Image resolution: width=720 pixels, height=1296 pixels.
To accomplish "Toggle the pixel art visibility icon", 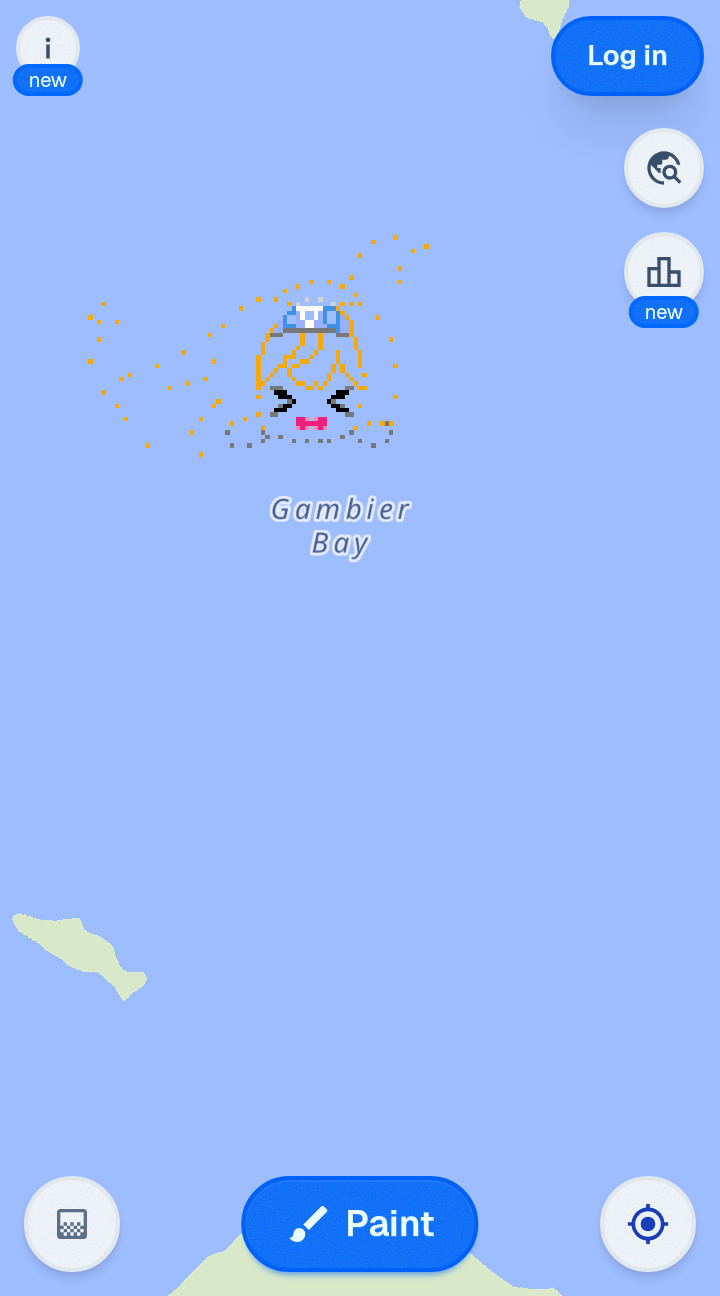I will tap(72, 1224).
